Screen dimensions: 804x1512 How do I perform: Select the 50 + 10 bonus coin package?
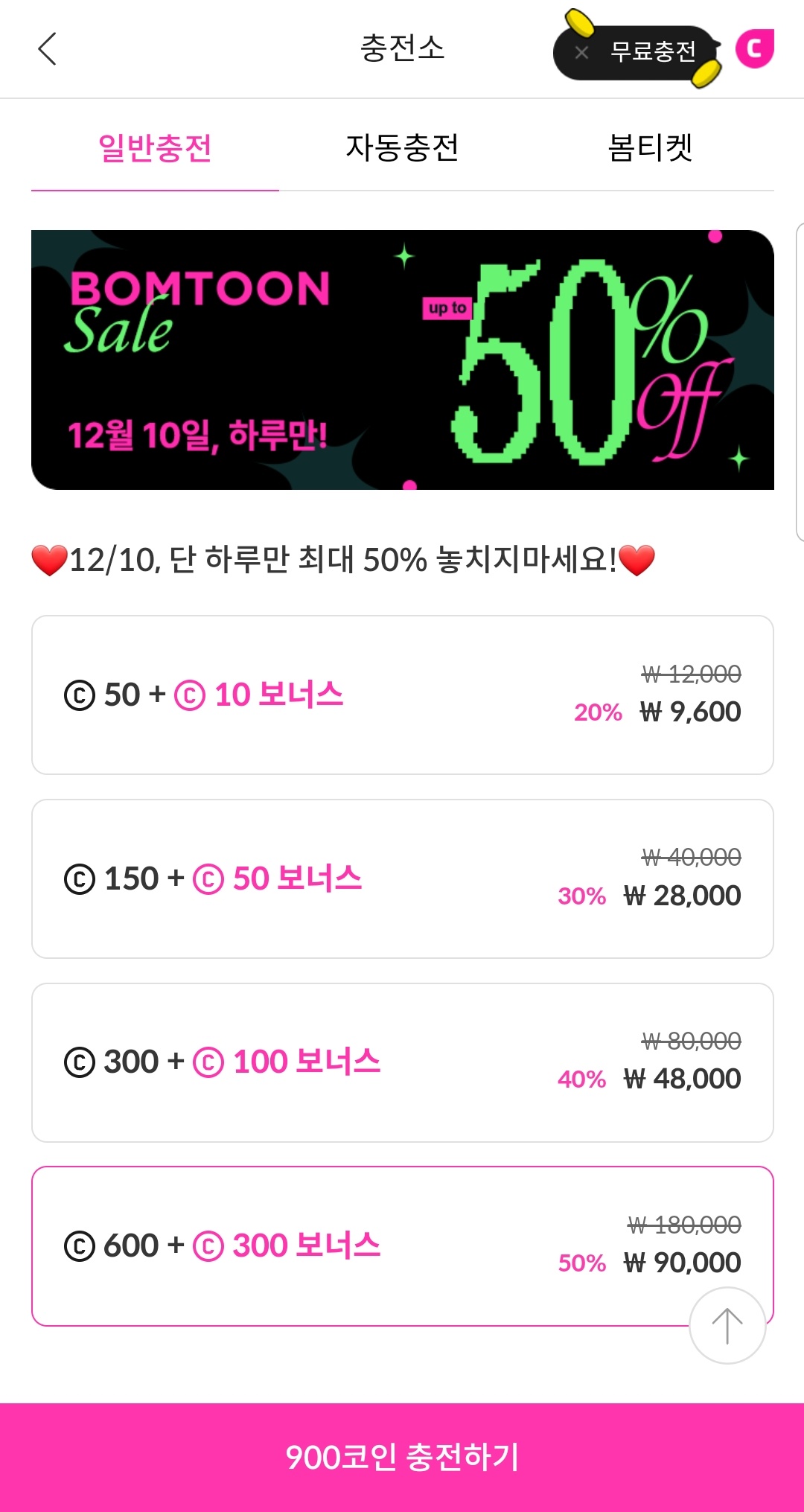coord(403,695)
